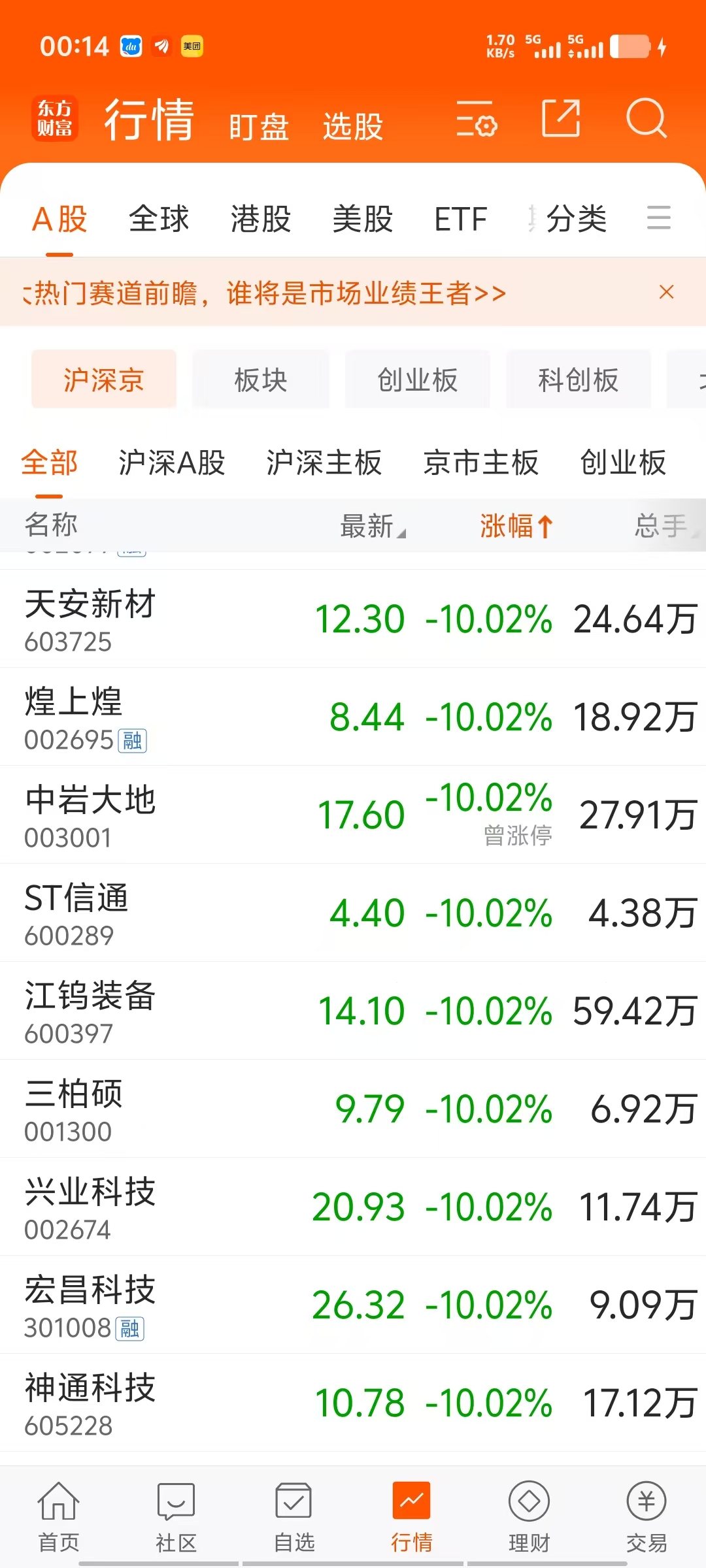Choose the 科创板 chip
Screen dimensions: 706x1568
(x=579, y=380)
